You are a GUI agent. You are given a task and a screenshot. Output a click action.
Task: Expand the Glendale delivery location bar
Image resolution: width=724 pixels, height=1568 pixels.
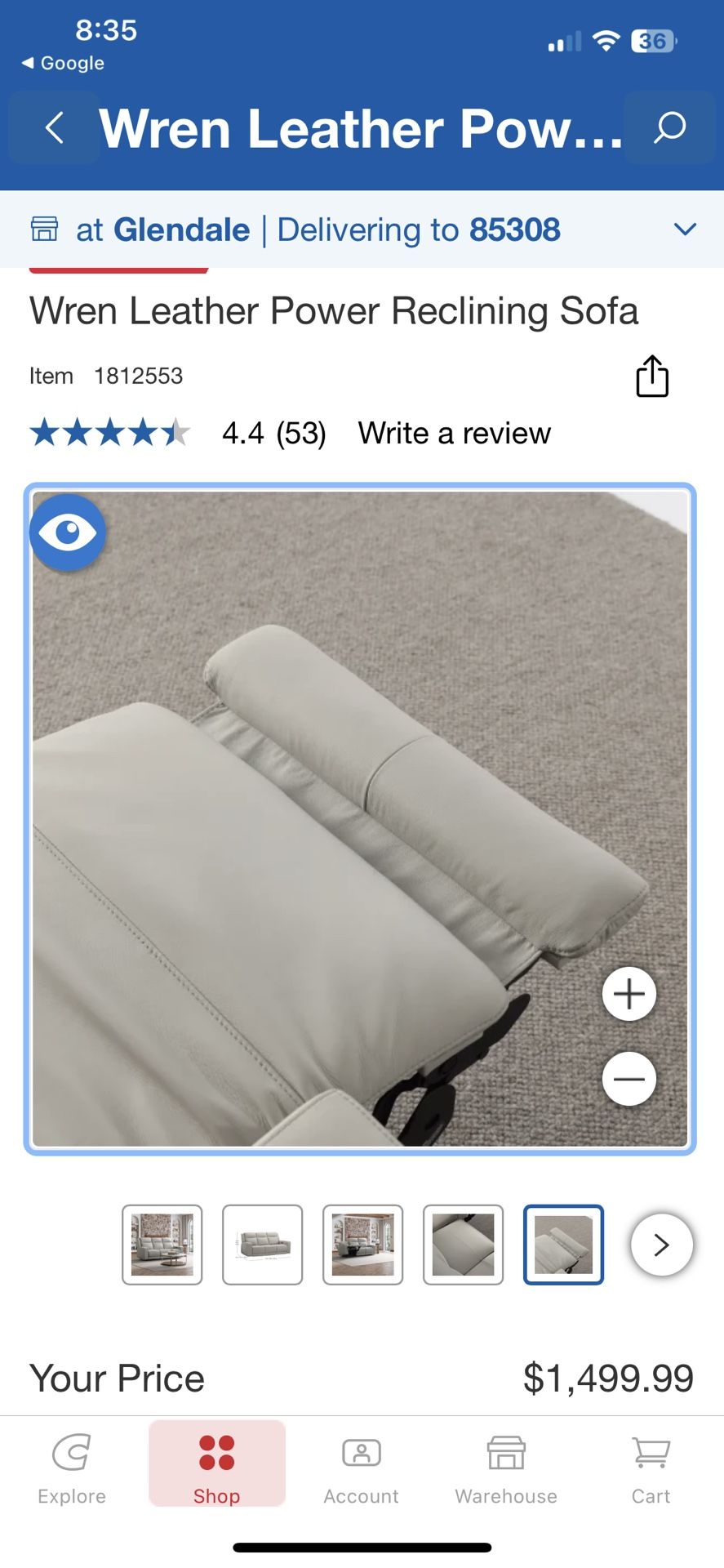(x=685, y=229)
